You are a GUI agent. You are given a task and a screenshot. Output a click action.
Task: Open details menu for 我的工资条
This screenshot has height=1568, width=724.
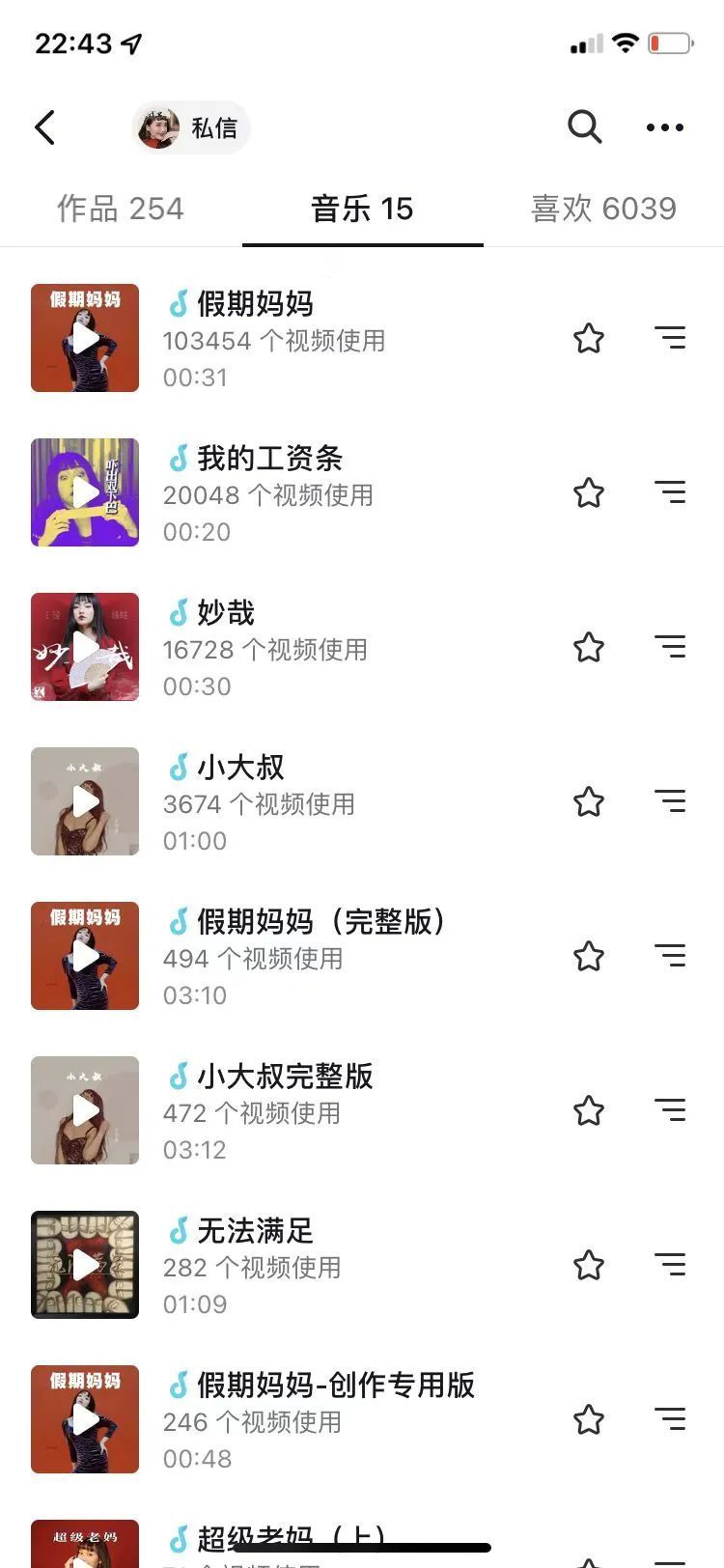pyautogui.click(x=670, y=492)
